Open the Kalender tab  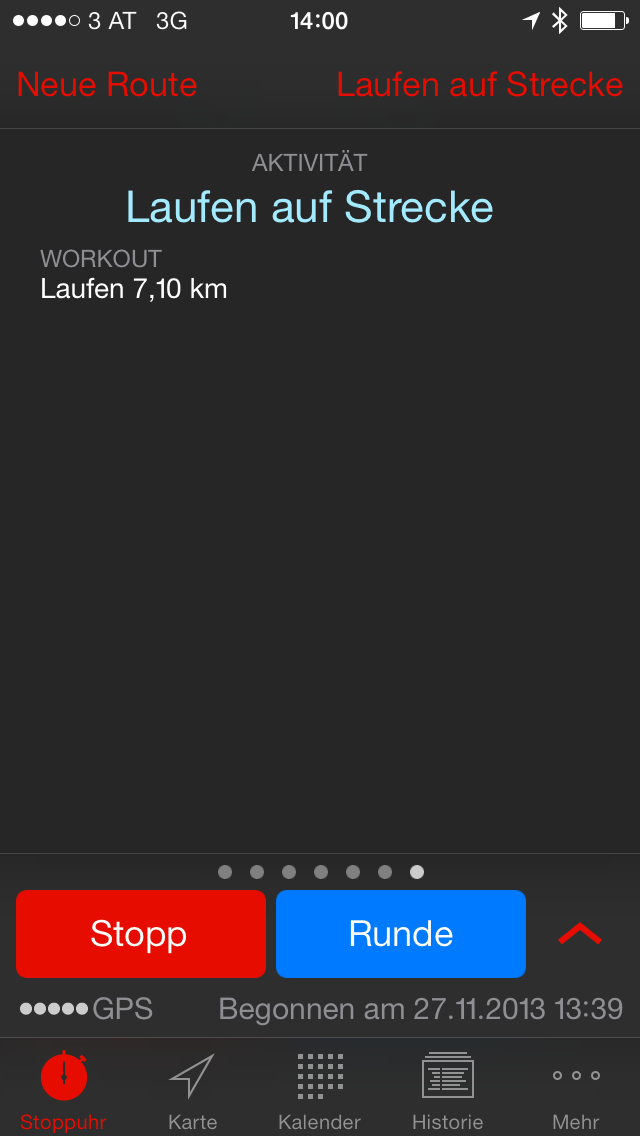[320, 1089]
